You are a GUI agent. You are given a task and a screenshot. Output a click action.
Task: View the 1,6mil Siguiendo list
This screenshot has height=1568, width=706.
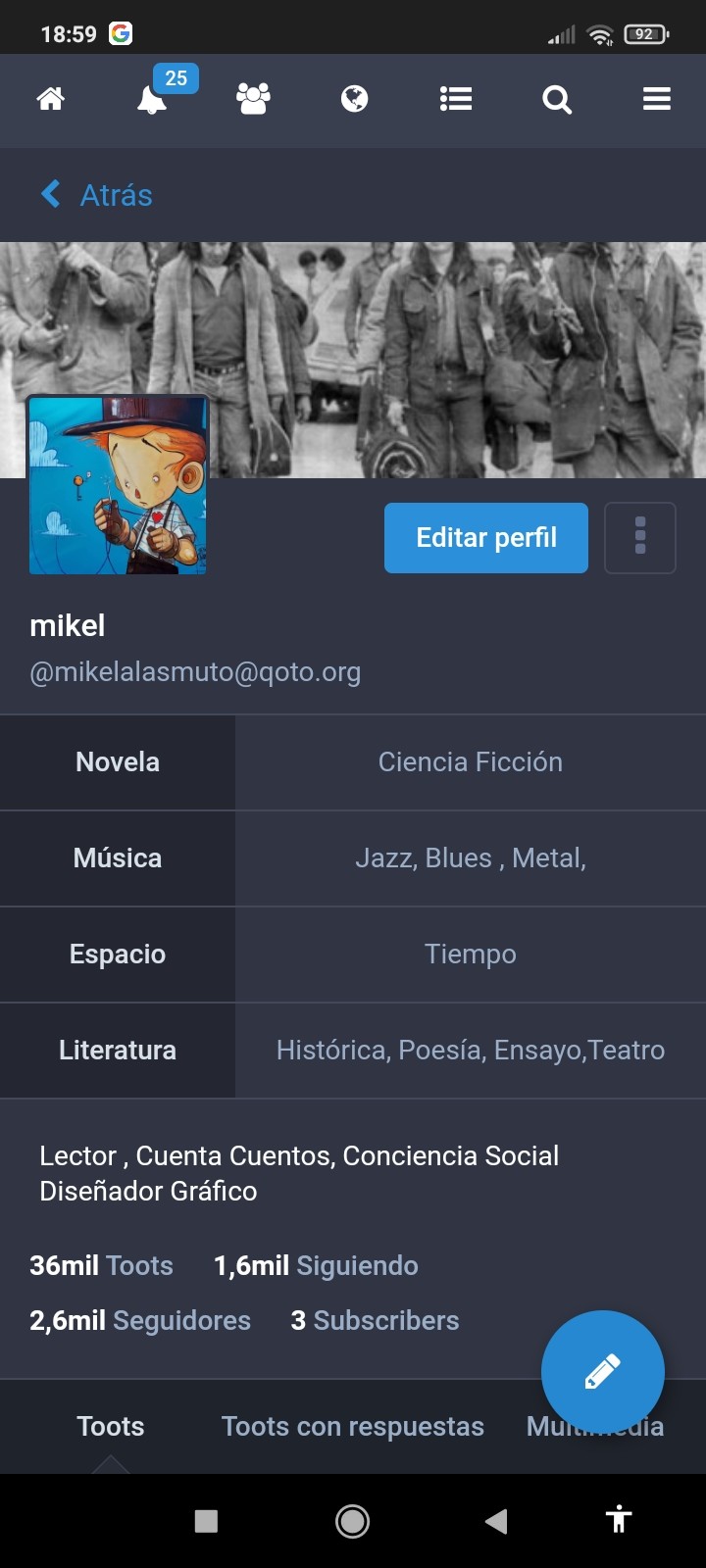(x=316, y=1265)
